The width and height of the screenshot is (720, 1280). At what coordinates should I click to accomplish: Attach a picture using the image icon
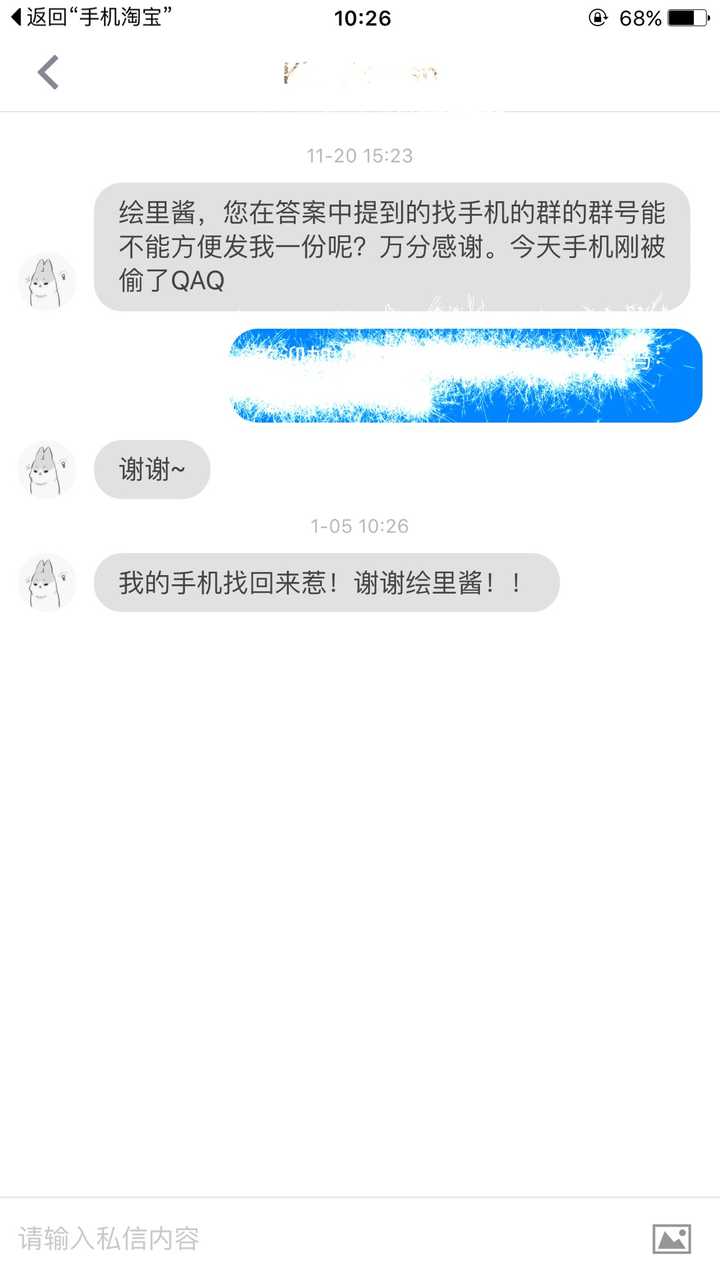[x=671, y=1239]
